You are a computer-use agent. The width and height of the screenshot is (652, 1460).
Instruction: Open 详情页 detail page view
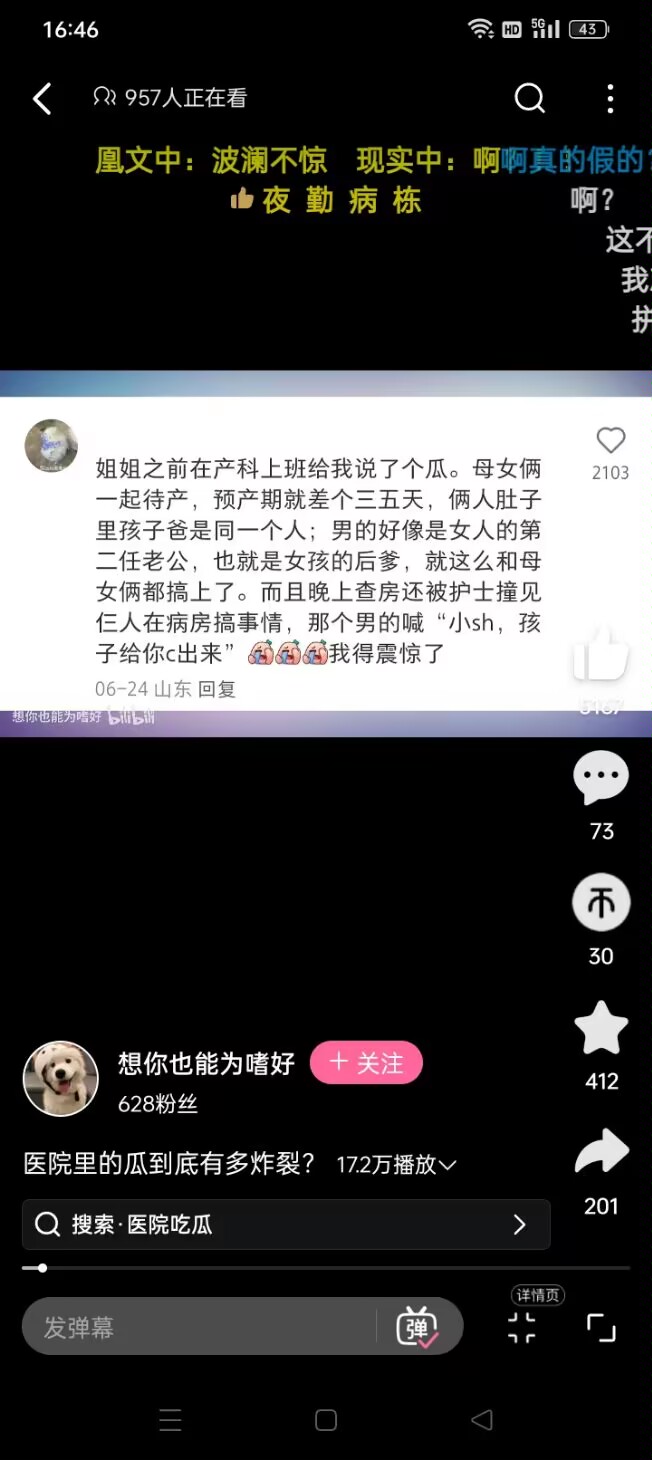[x=521, y=1327]
